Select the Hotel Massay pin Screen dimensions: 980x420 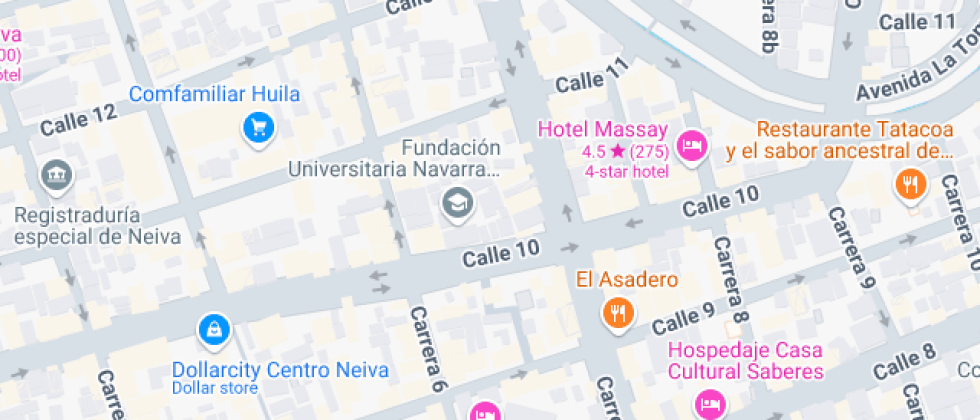(689, 147)
